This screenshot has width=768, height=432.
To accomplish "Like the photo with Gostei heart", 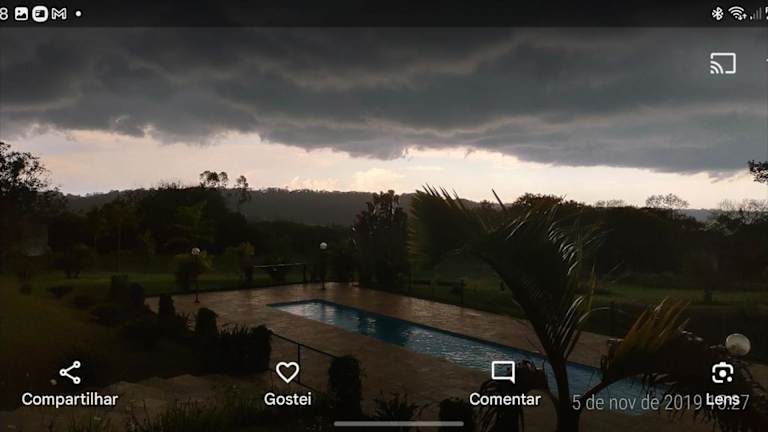I will (287, 383).
